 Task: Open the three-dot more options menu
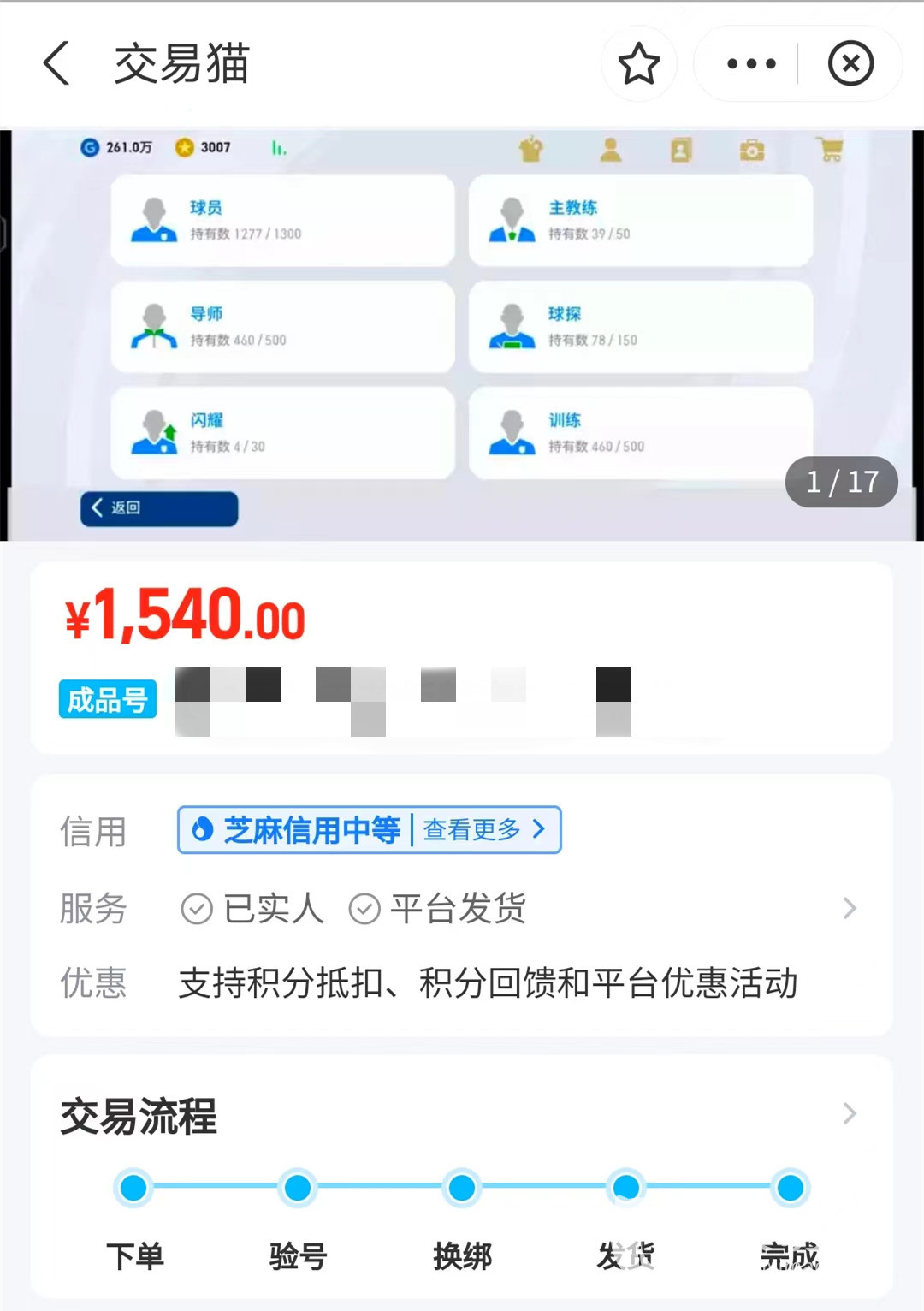(750, 64)
